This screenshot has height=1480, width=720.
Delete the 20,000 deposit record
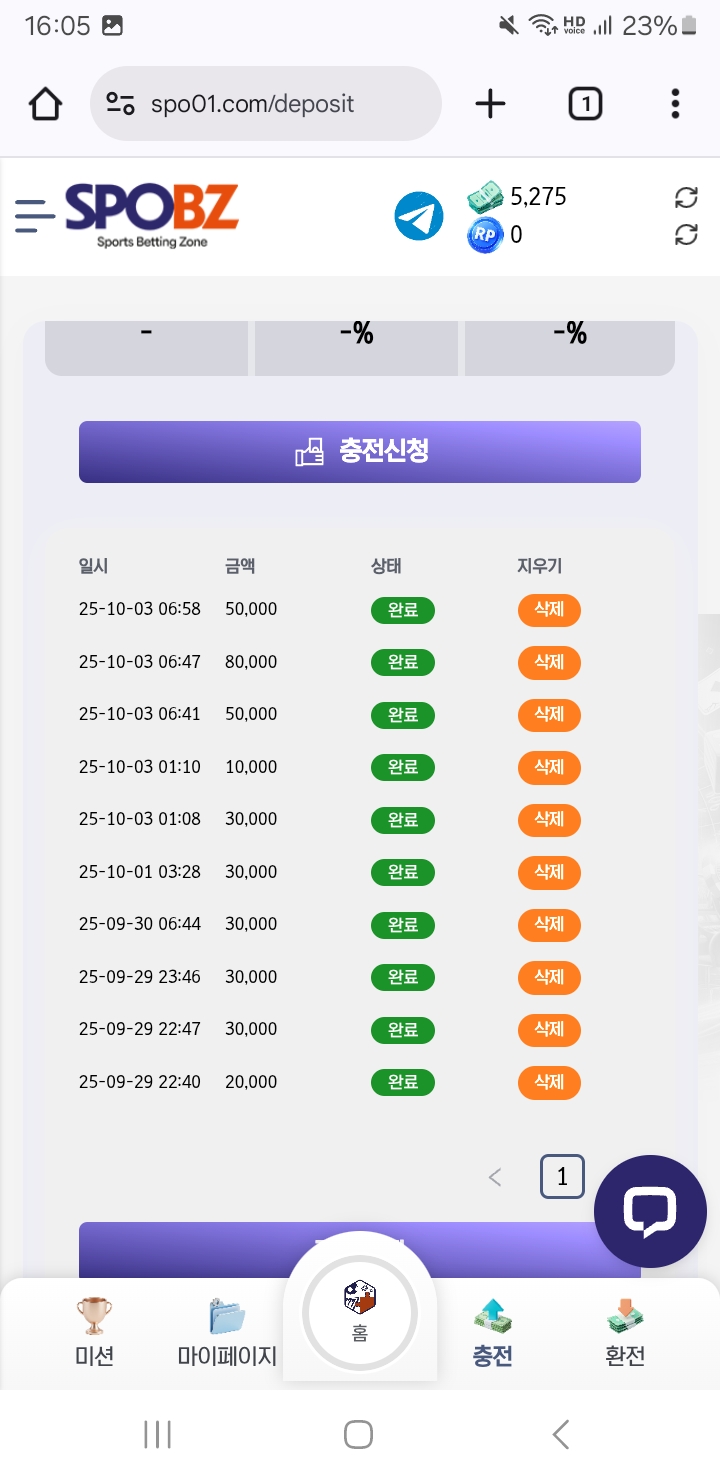point(549,1082)
